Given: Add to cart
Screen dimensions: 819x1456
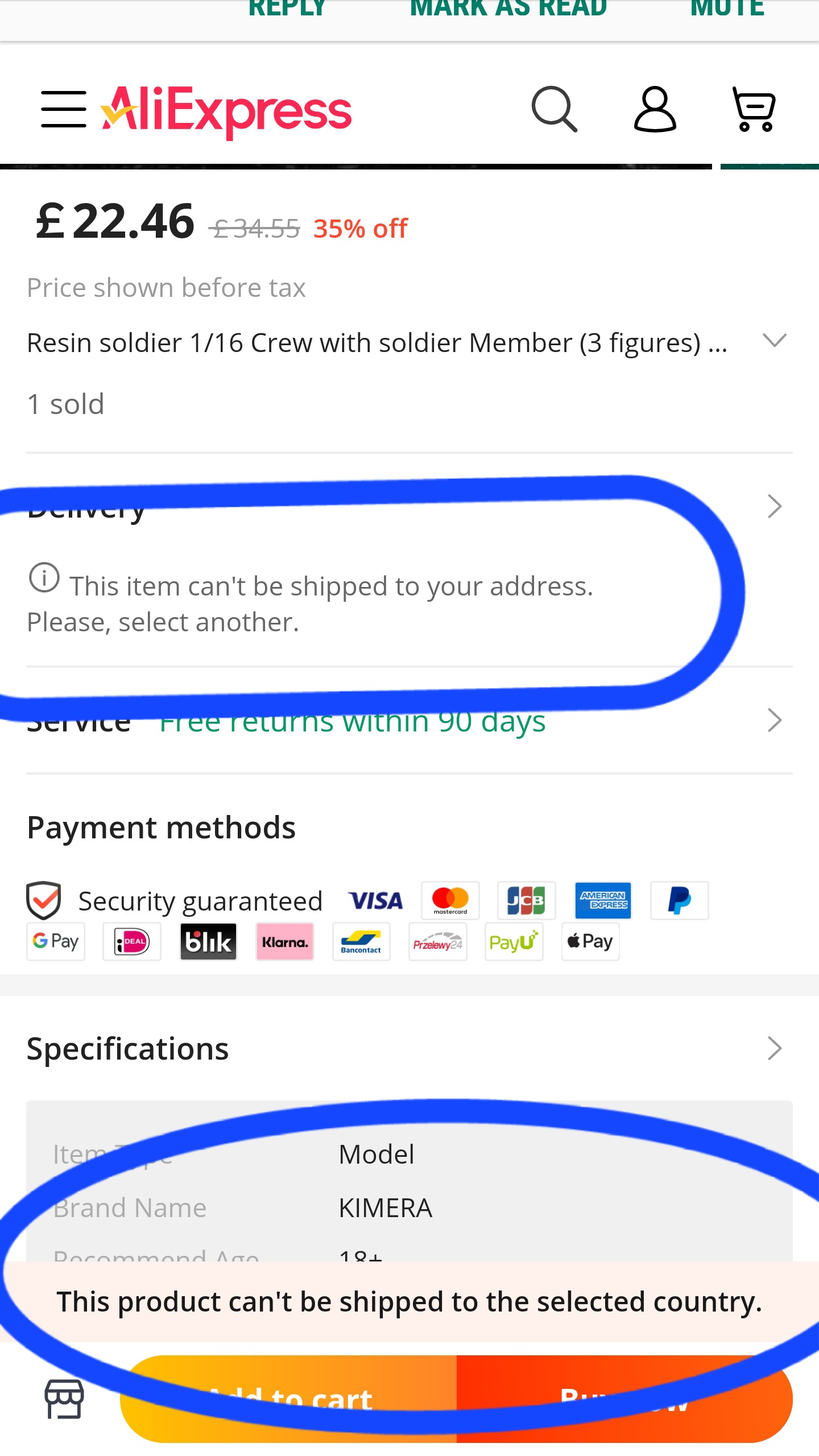Looking at the screenshot, I should coord(289,1399).
